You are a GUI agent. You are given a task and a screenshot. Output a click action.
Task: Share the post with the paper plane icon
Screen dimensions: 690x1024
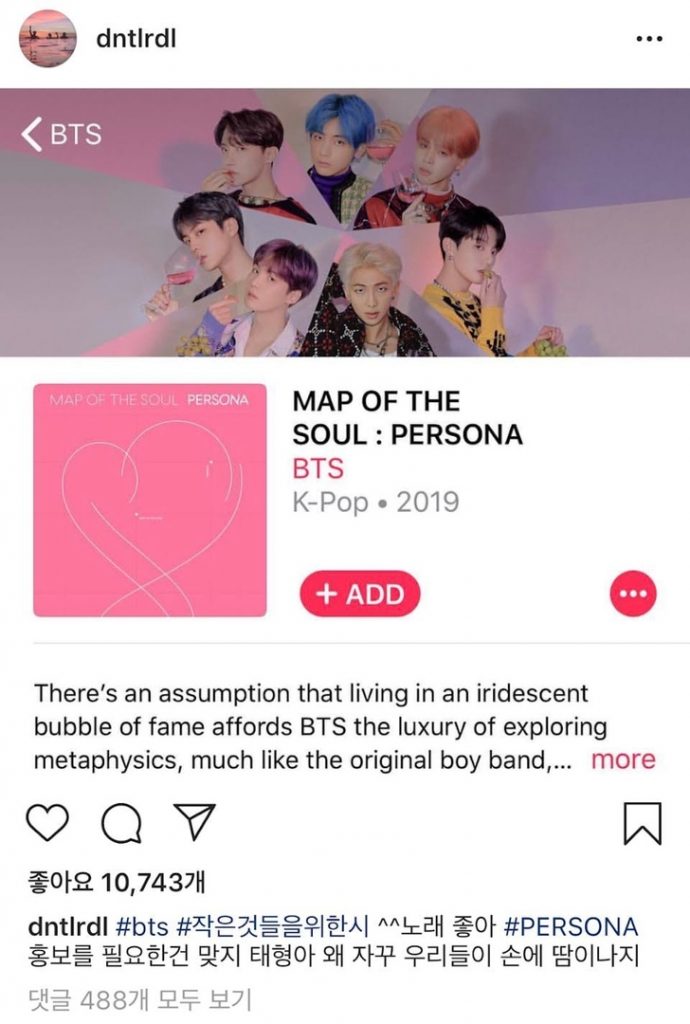tap(195, 823)
